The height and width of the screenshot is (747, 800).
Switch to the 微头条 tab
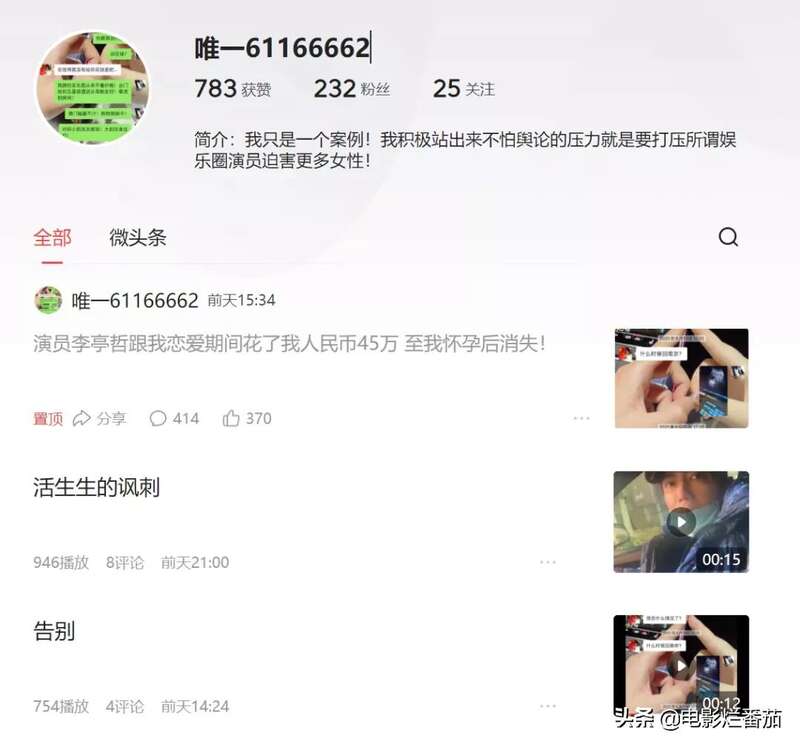point(137,238)
